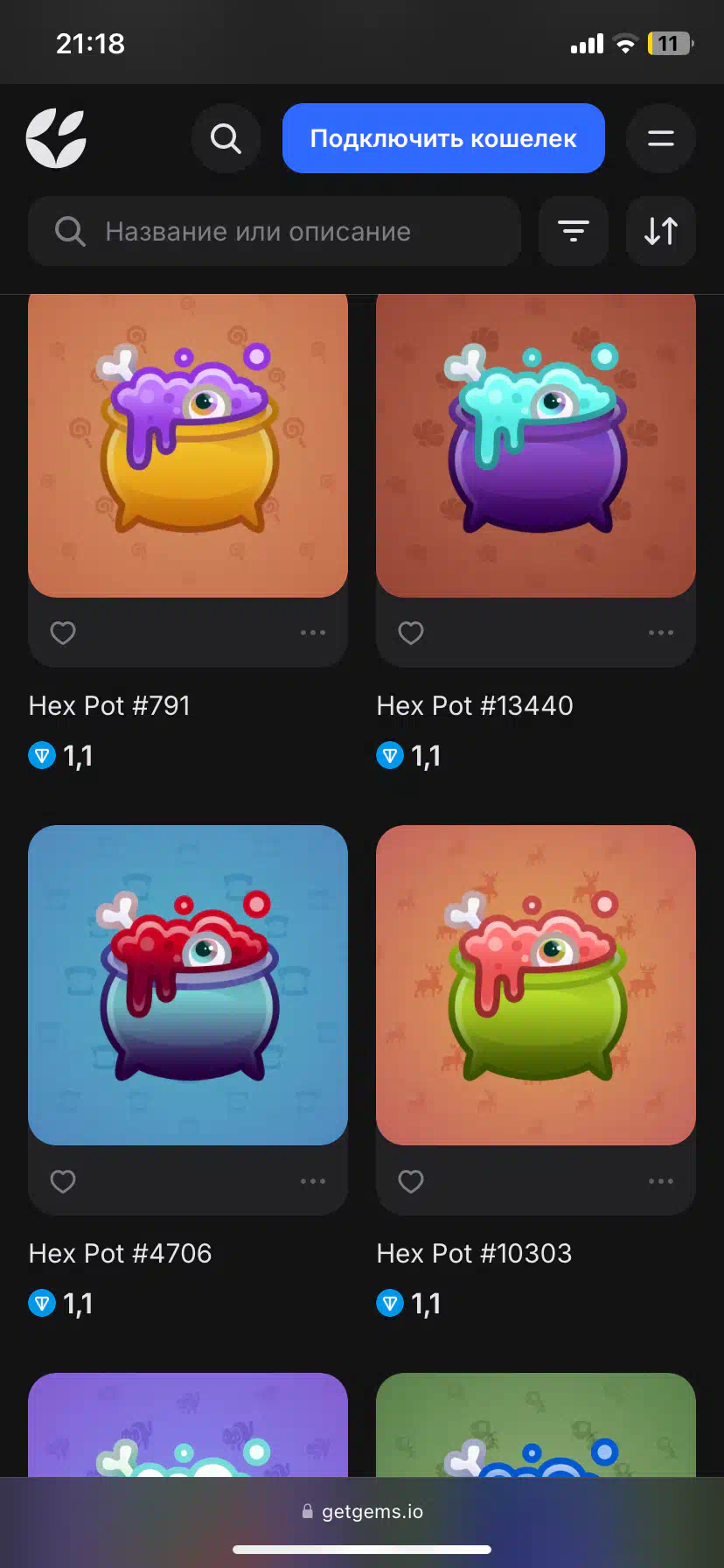Open the sort order icon

pos(661,231)
